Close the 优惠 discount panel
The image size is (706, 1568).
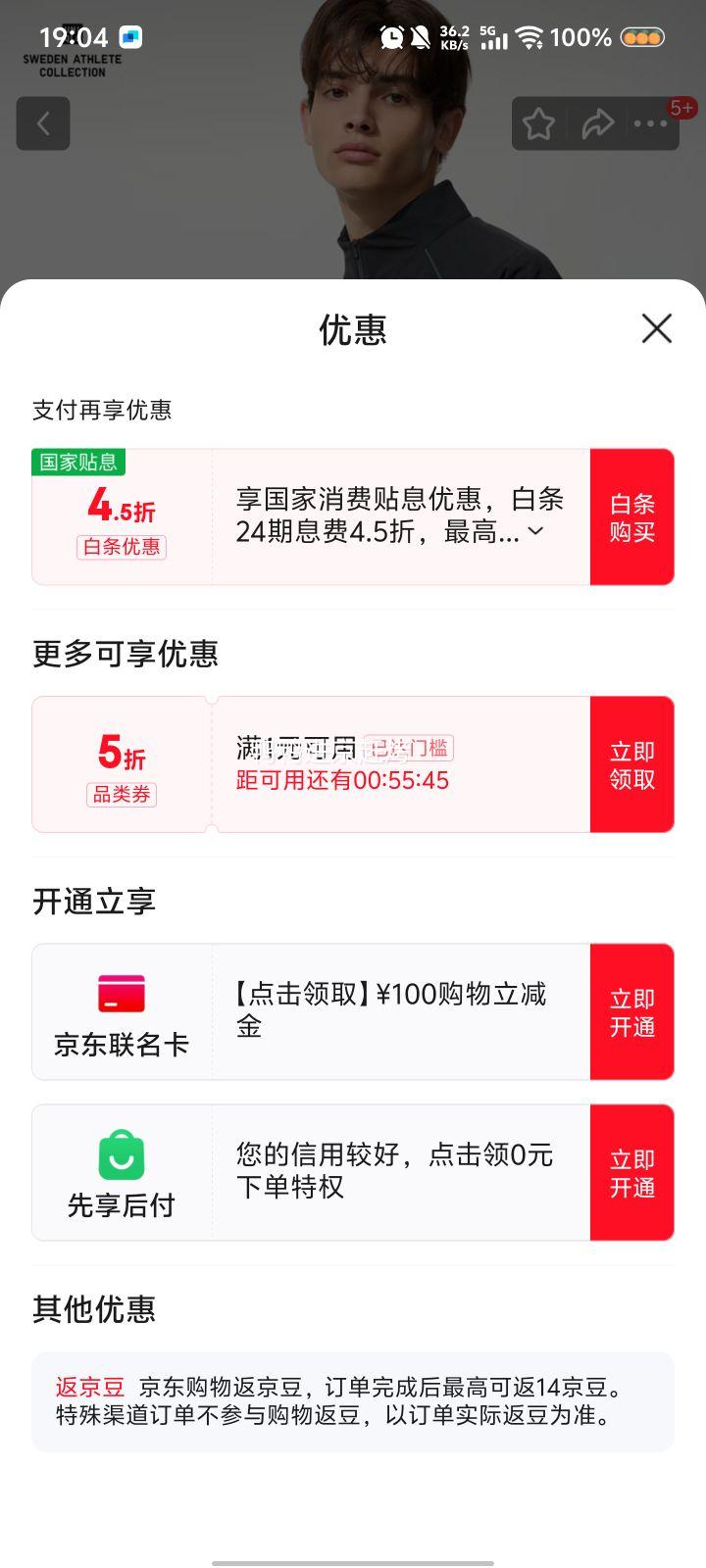pyautogui.click(x=656, y=328)
